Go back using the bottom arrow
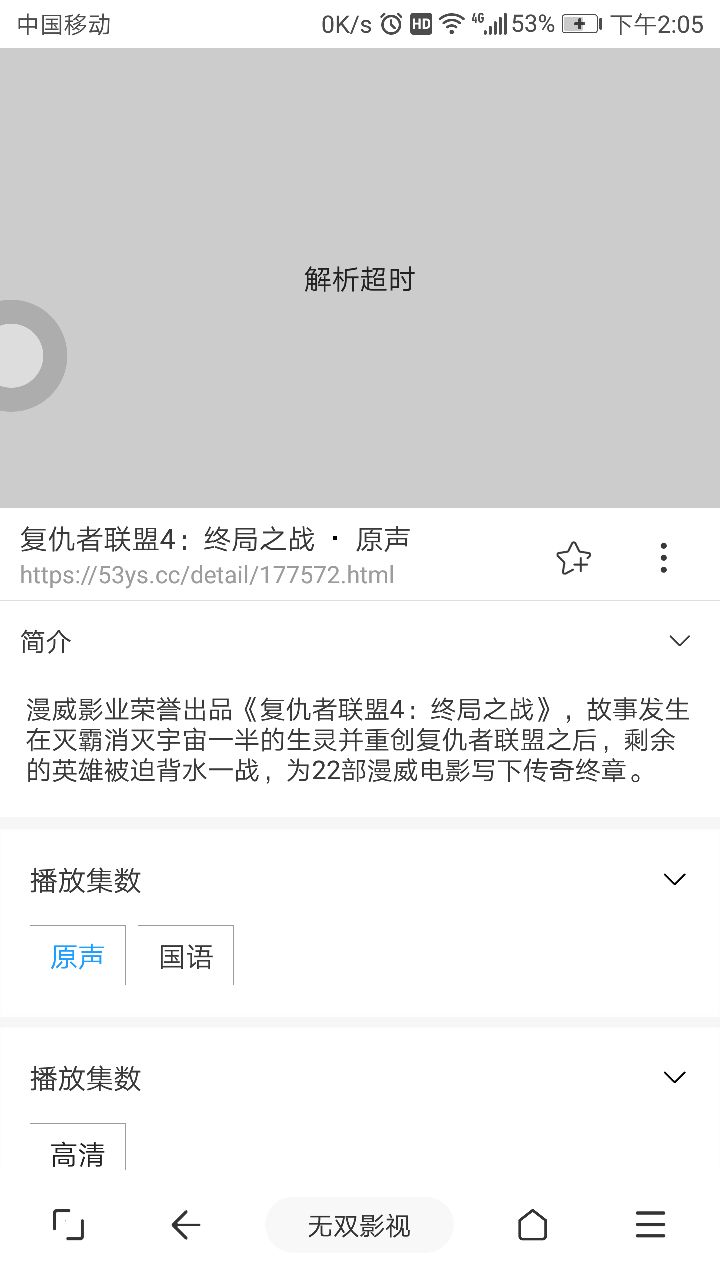The width and height of the screenshot is (720, 1280). [186, 1225]
